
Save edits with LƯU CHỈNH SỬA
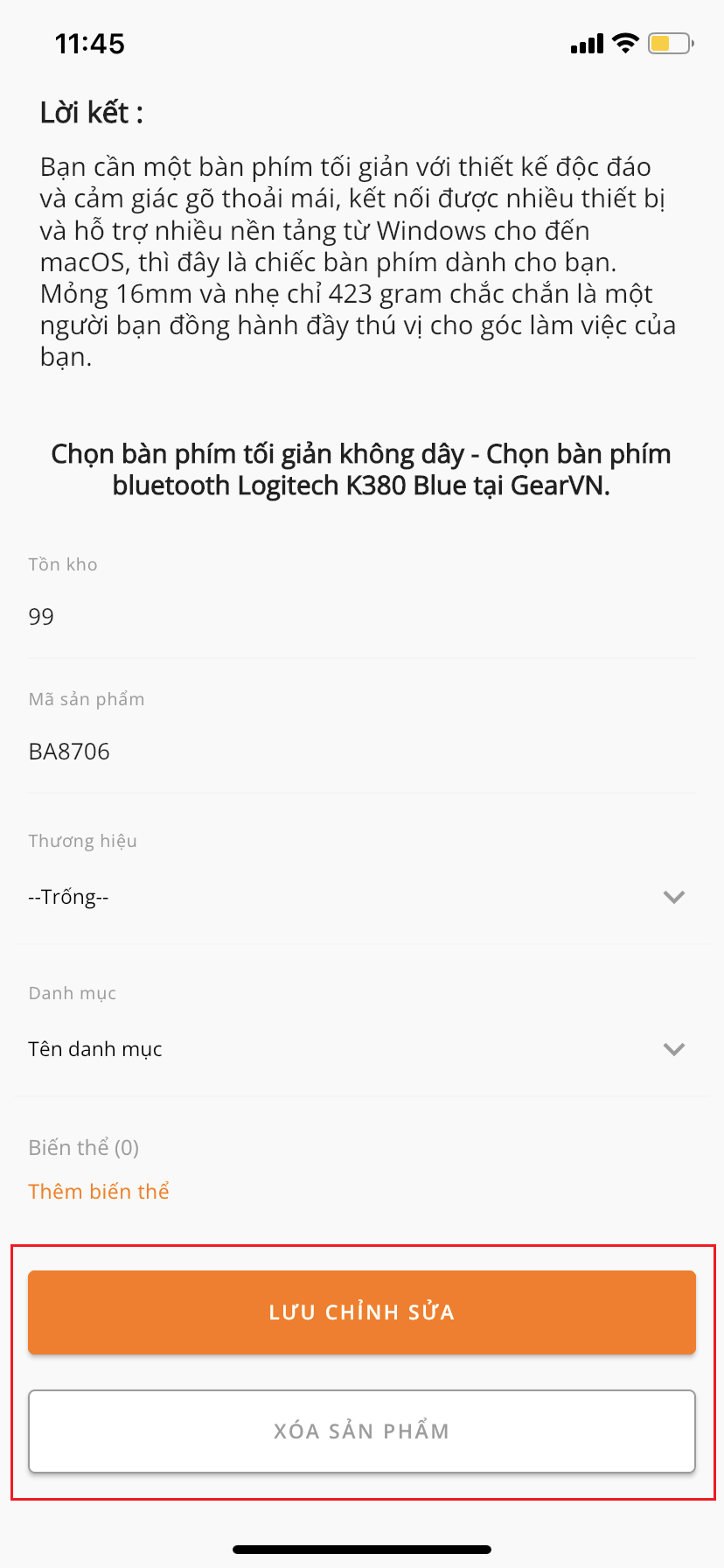362,1312
